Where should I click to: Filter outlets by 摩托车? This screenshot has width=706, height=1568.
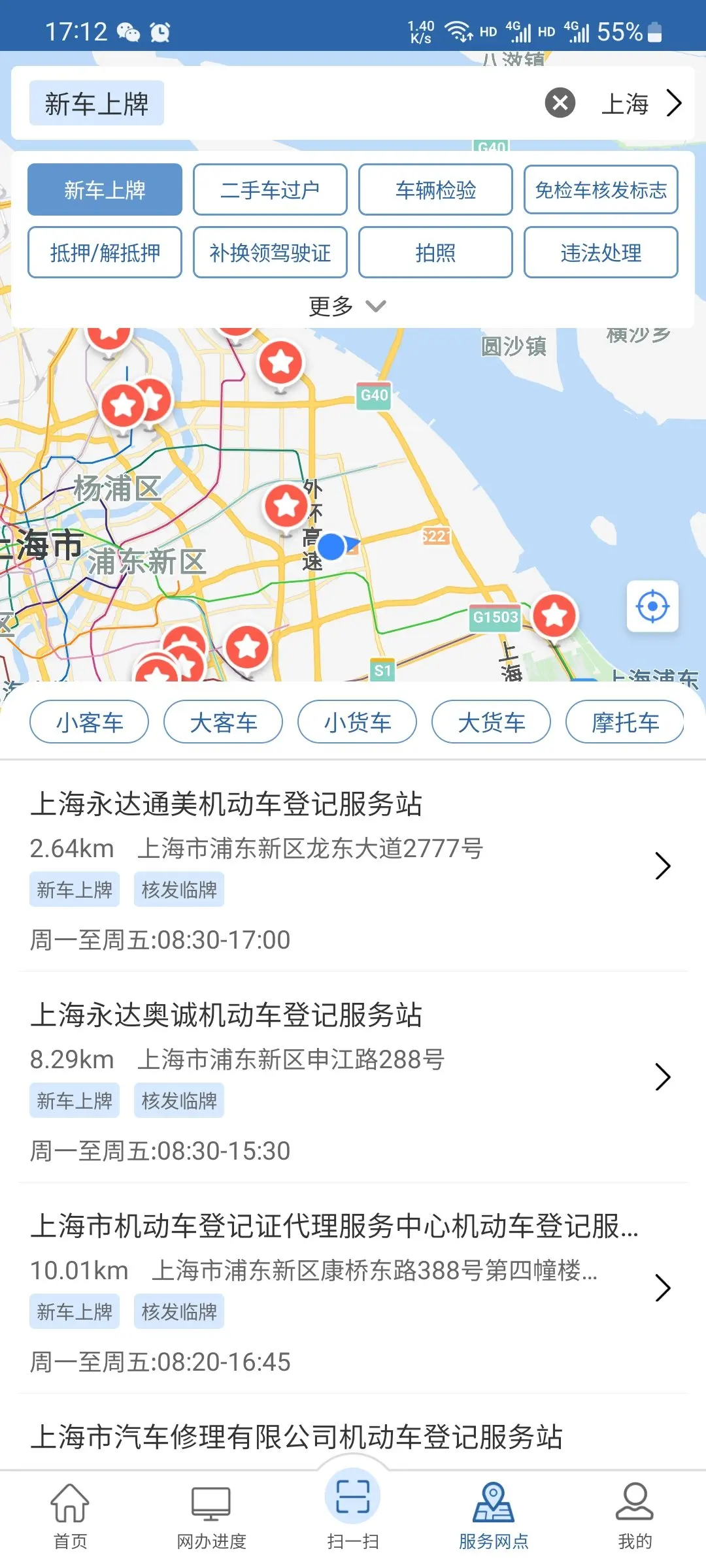[625, 722]
